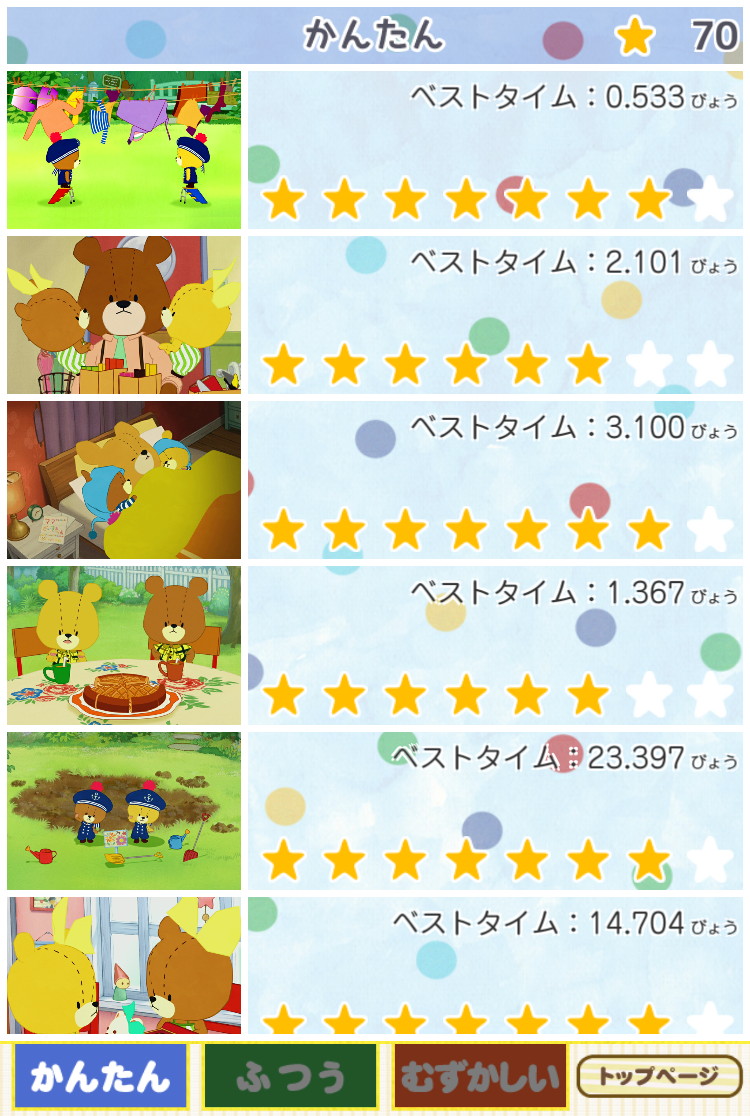Open the big bear puzzle with best time 2.101
The image size is (750, 1116).
(124, 315)
